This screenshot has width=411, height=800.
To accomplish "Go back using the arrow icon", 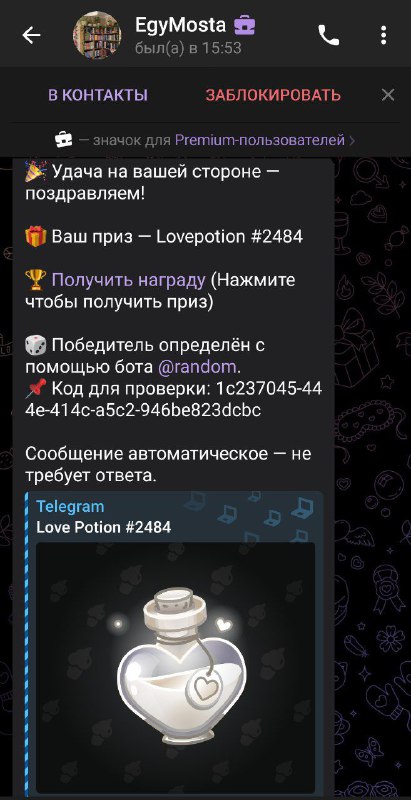I will [31, 35].
